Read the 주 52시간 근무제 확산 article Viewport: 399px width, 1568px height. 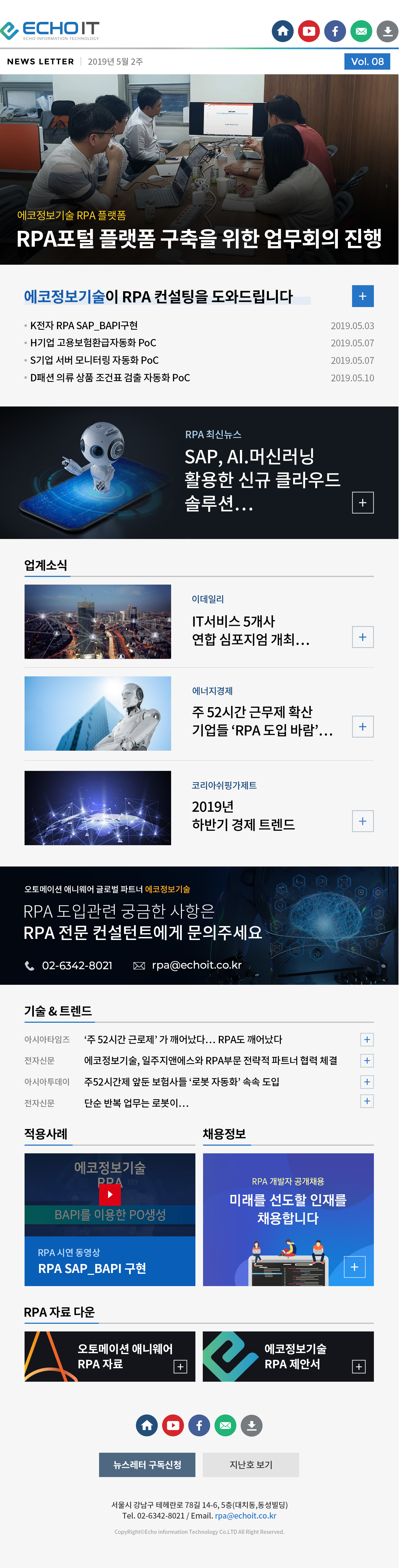[x=362, y=727]
